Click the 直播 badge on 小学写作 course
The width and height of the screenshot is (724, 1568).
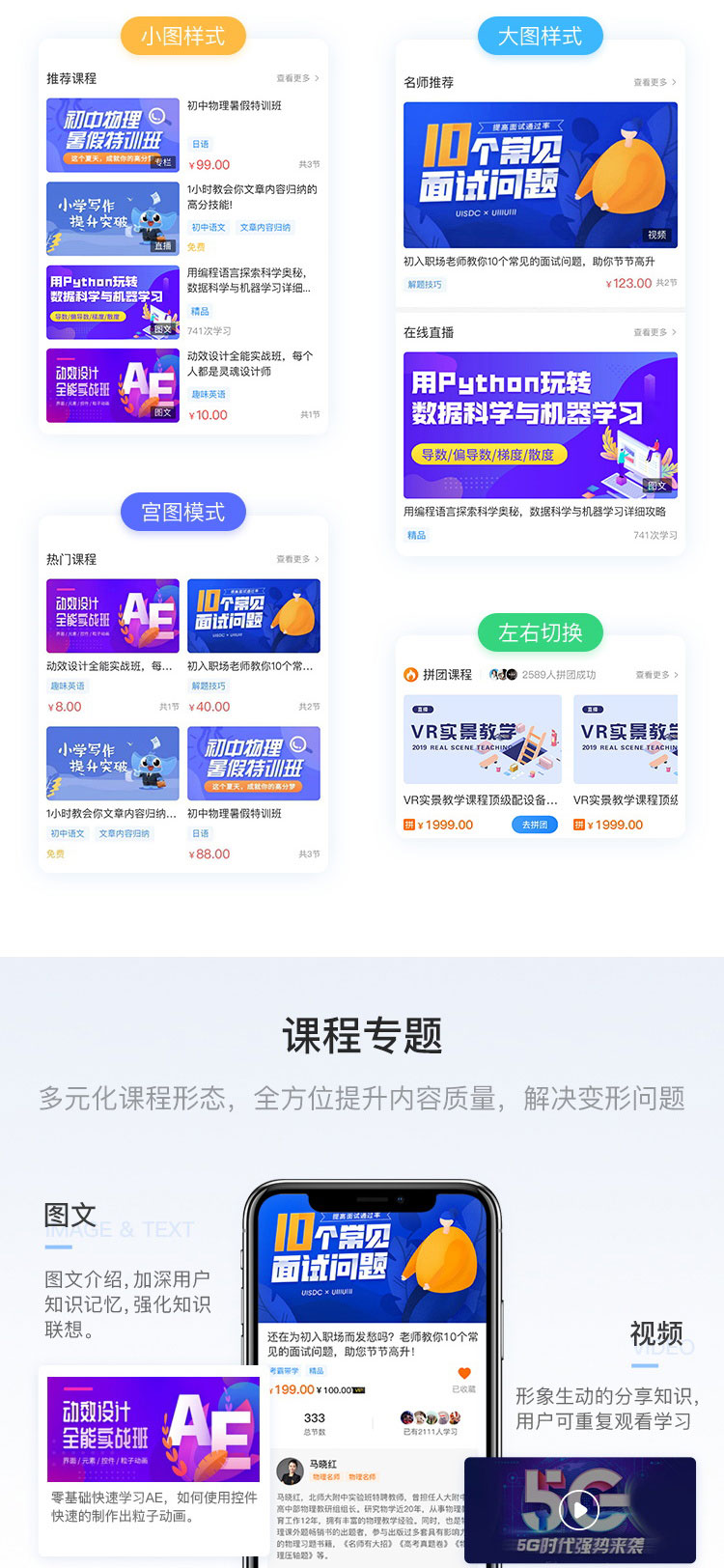(x=164, y=247)
